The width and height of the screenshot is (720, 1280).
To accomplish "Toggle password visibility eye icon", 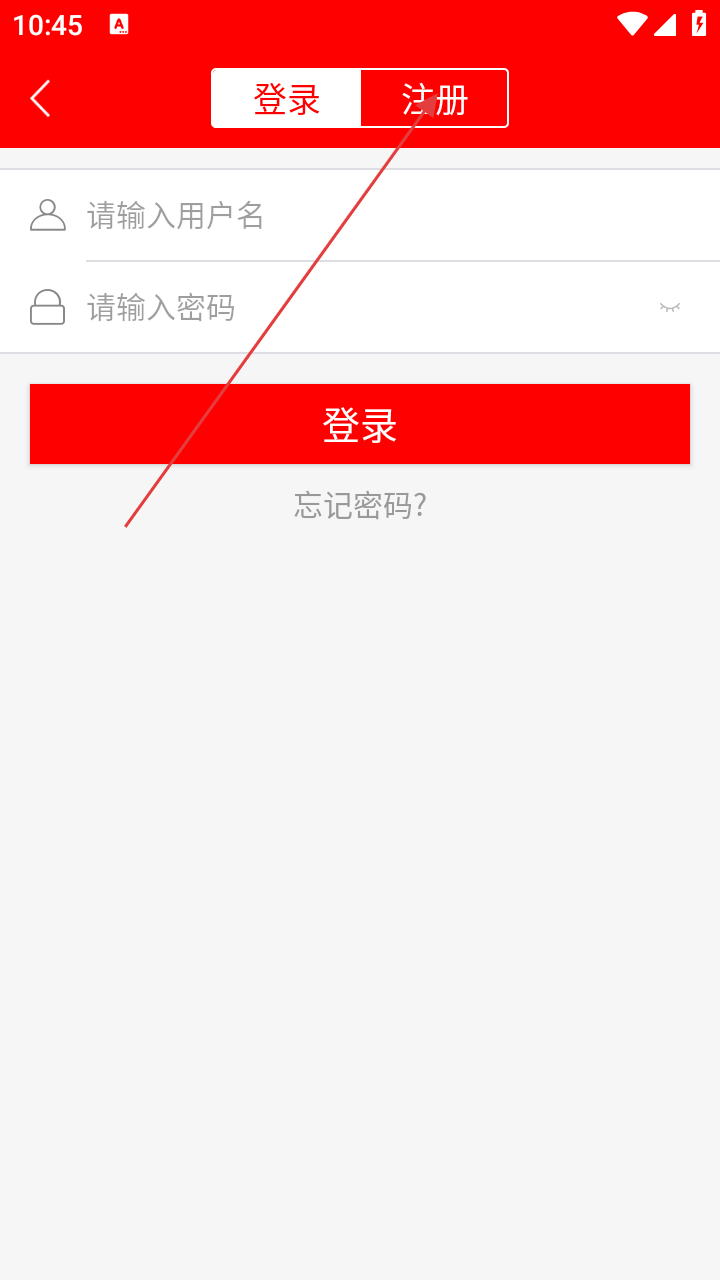I will tap(670, 307).
